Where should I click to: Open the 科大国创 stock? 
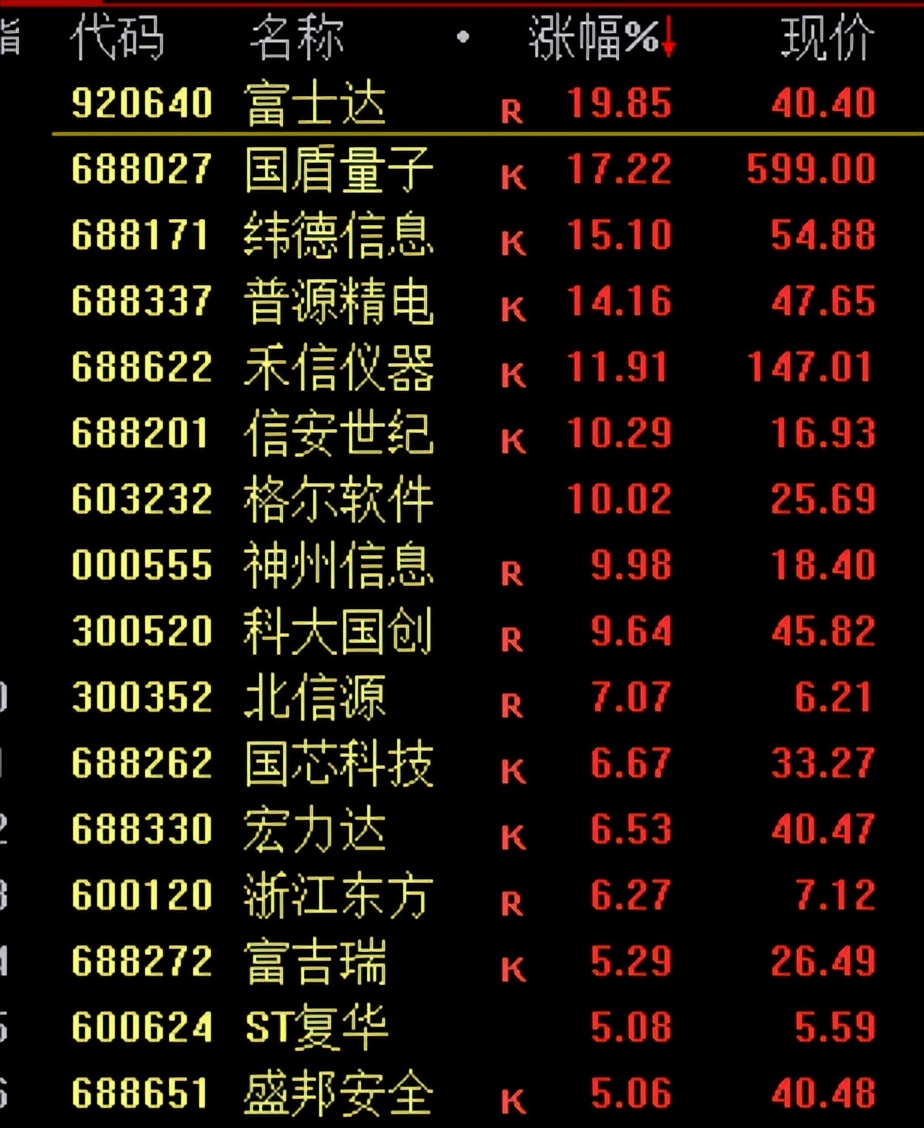click(338, 631)
